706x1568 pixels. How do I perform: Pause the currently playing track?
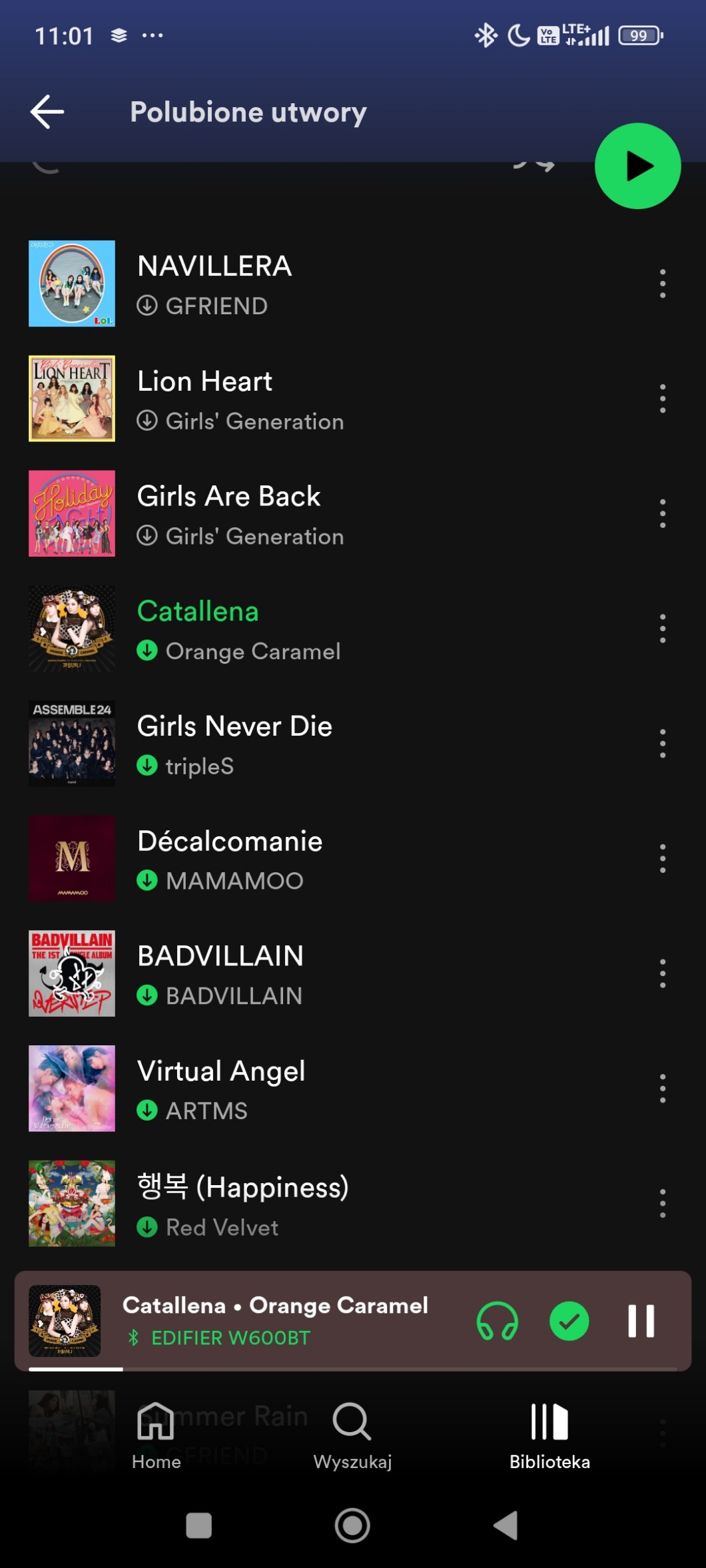point(641,1321)
